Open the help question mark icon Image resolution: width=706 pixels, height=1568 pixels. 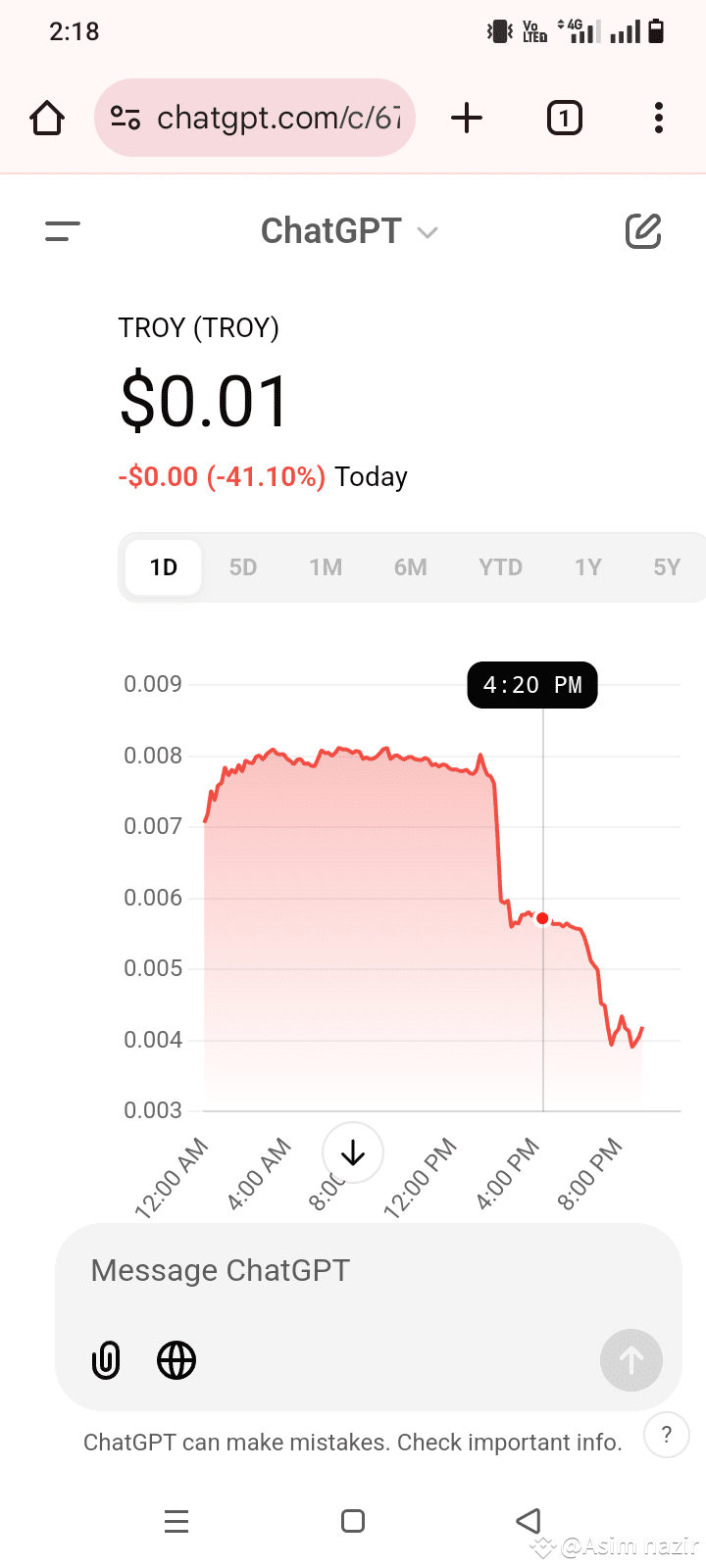click(666, 1435)
